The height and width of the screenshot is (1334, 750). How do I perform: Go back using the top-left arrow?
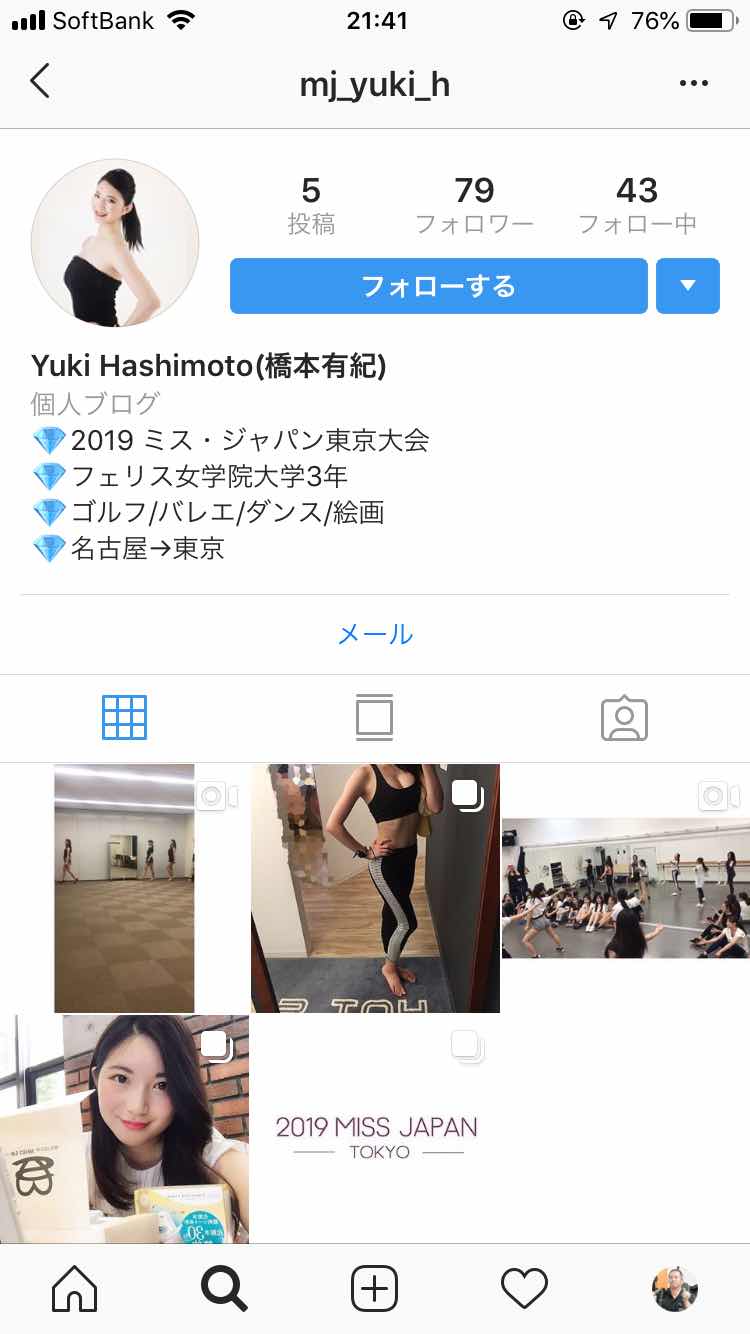(40, 82)
